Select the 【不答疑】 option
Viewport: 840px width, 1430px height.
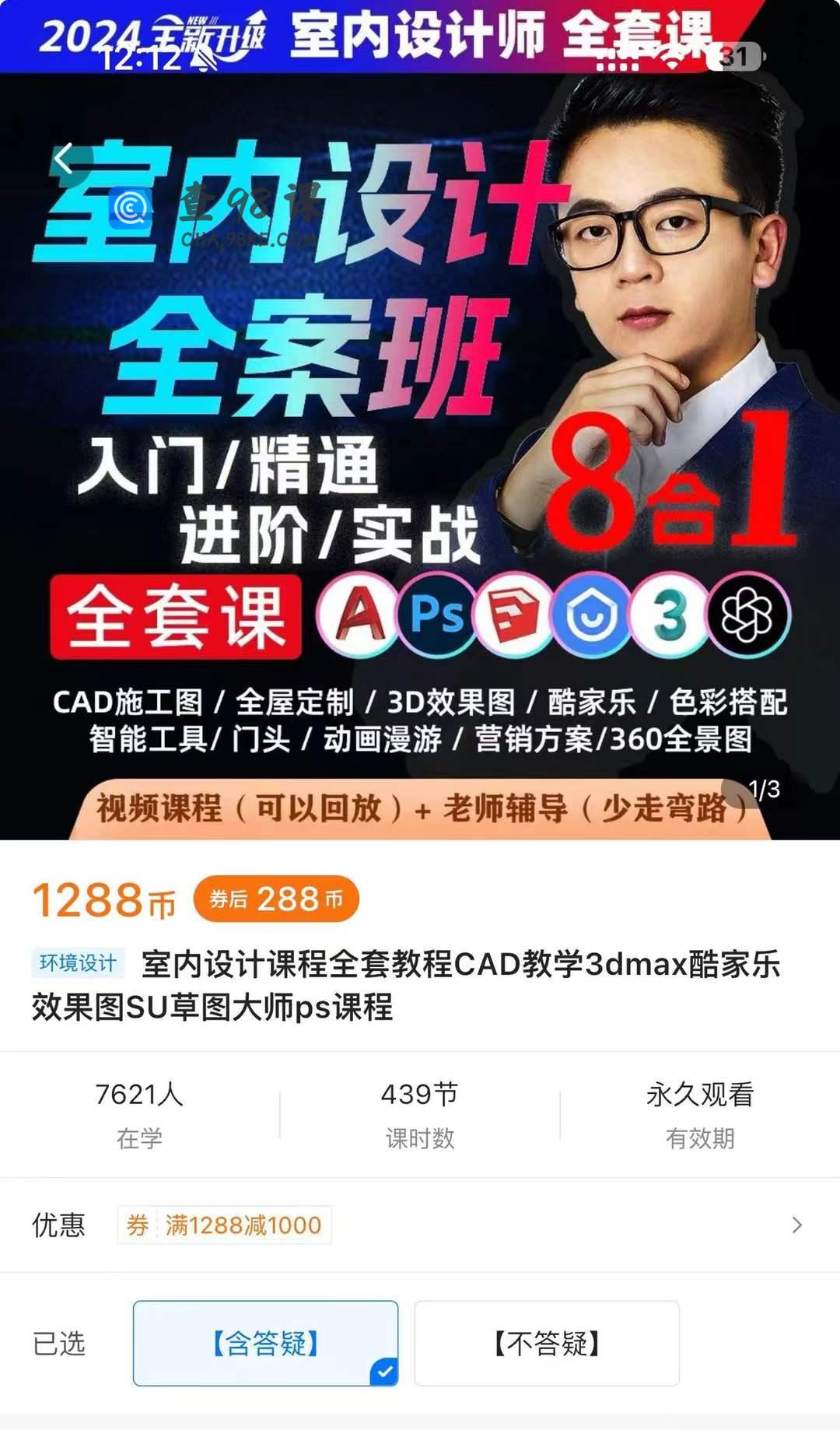pyautogui.click(x=547, y=1343)
